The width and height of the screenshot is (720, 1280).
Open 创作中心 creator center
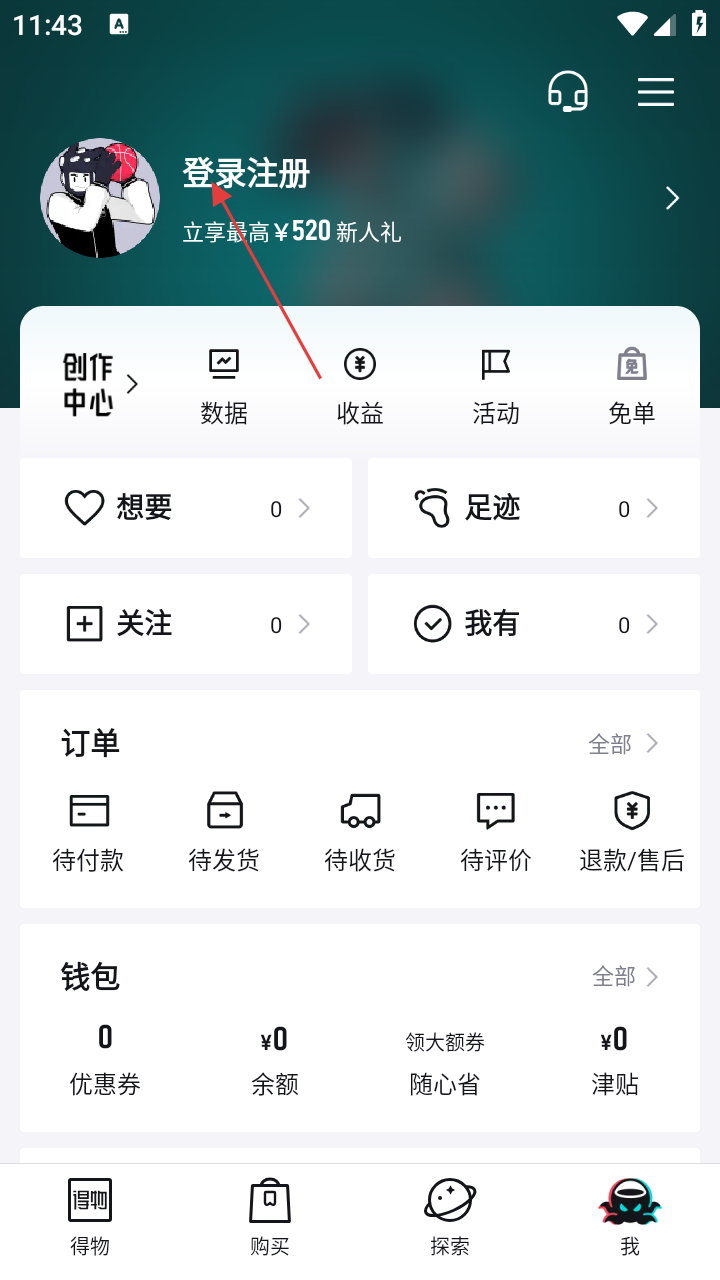99,384
